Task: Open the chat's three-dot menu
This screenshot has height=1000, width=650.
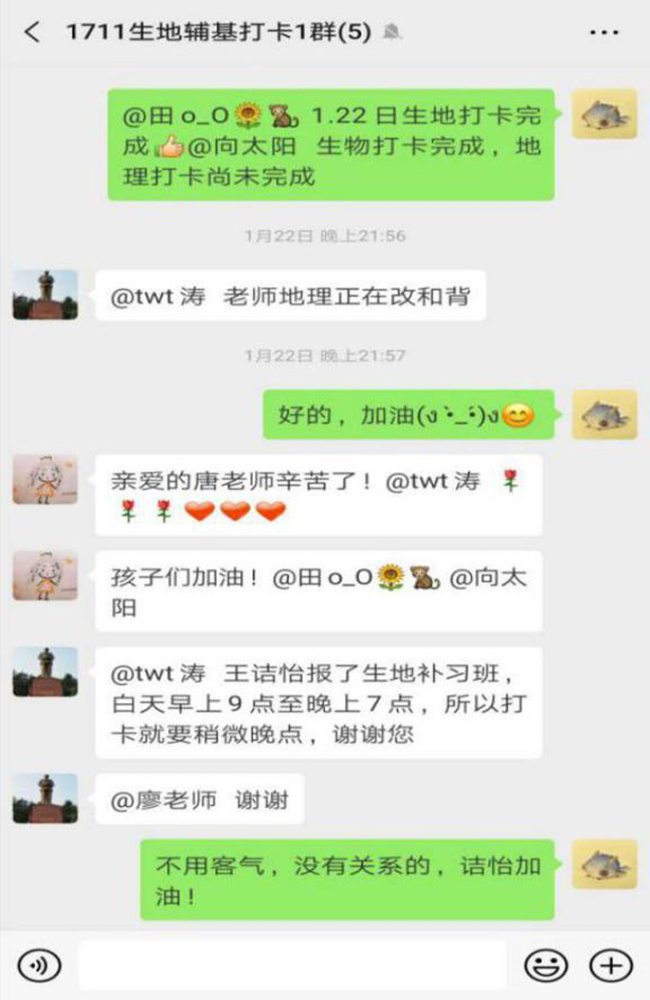Action: (x=603, y=32)
